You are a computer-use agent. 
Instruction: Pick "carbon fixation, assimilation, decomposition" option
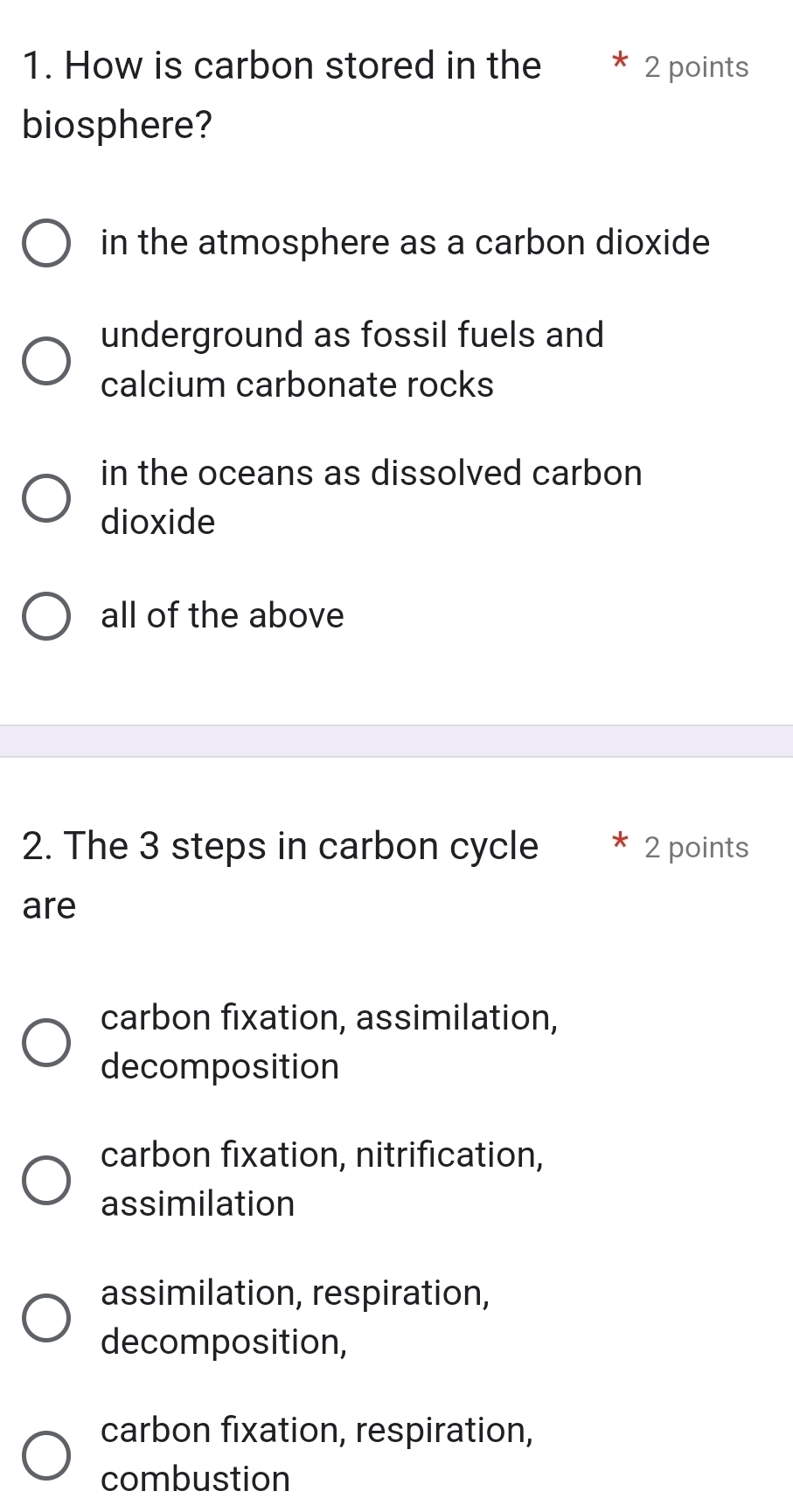tap(48, 1041)
